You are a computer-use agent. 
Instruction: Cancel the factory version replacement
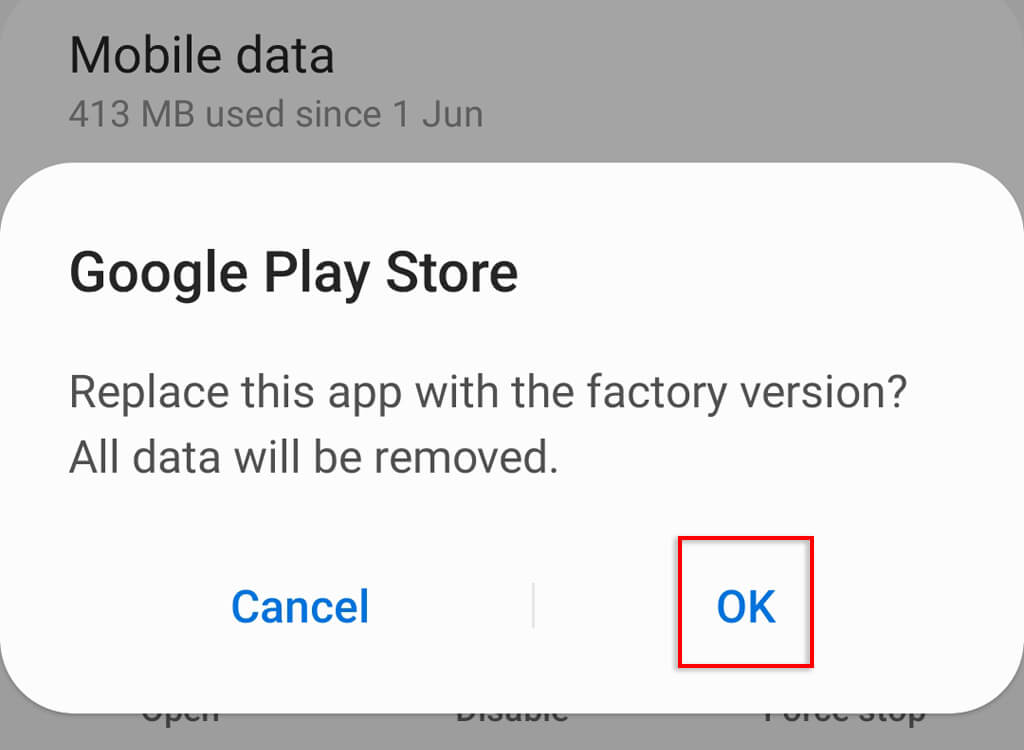click(x=299, y=606)
